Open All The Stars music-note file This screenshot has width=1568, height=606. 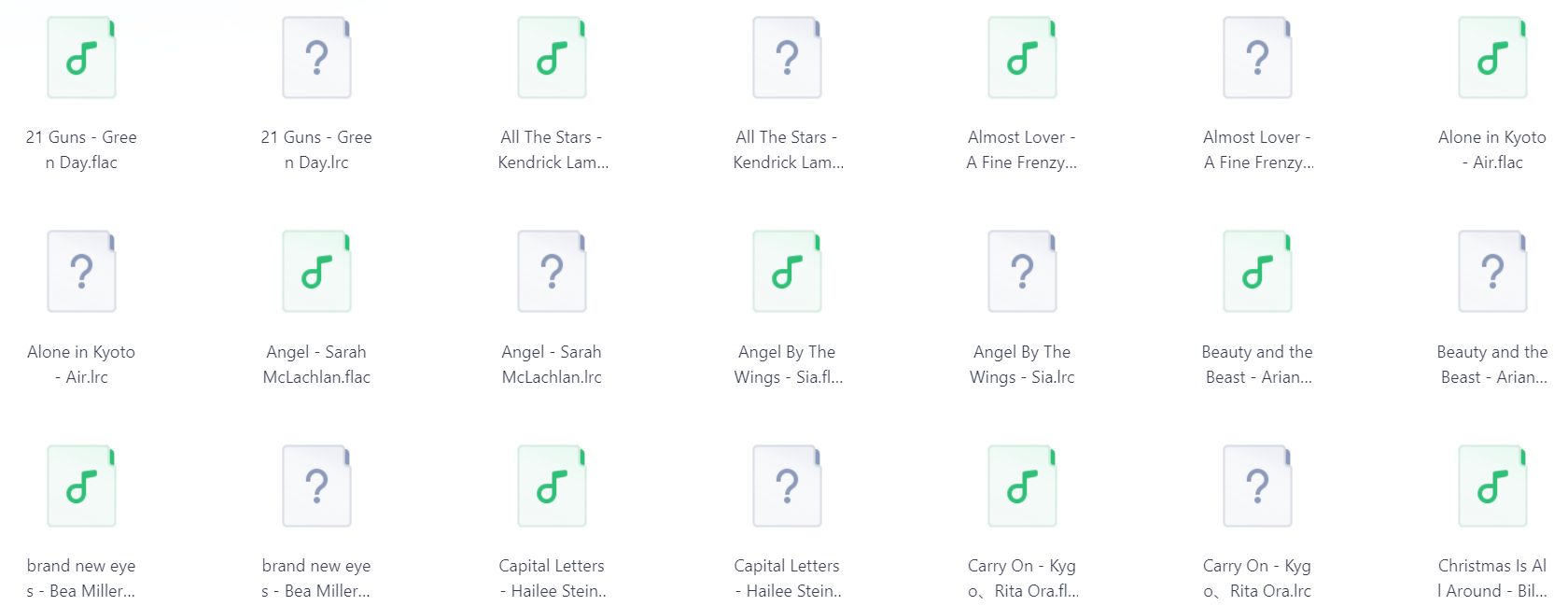(x=553, y=58)
